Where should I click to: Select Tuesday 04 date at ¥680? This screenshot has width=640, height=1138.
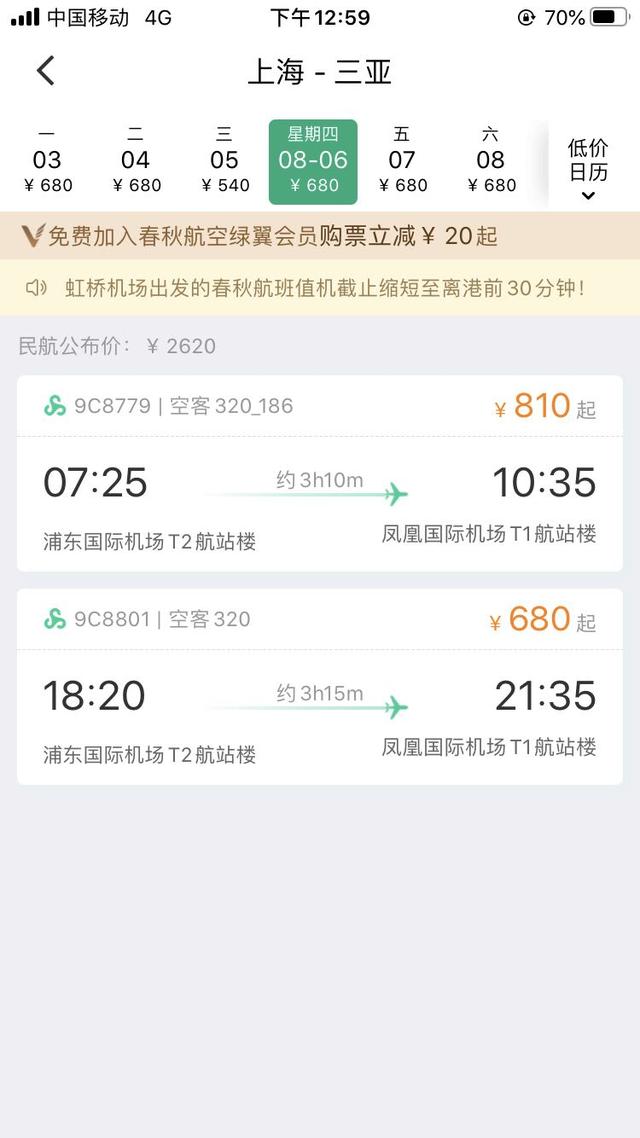[x=135, y=161]
